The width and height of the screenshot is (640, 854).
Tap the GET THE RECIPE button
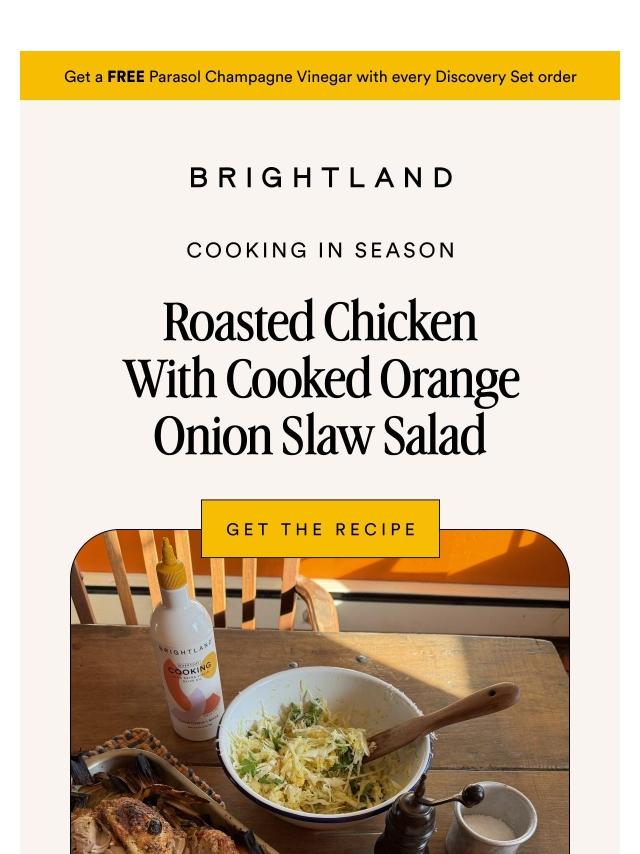pos(320,529)
